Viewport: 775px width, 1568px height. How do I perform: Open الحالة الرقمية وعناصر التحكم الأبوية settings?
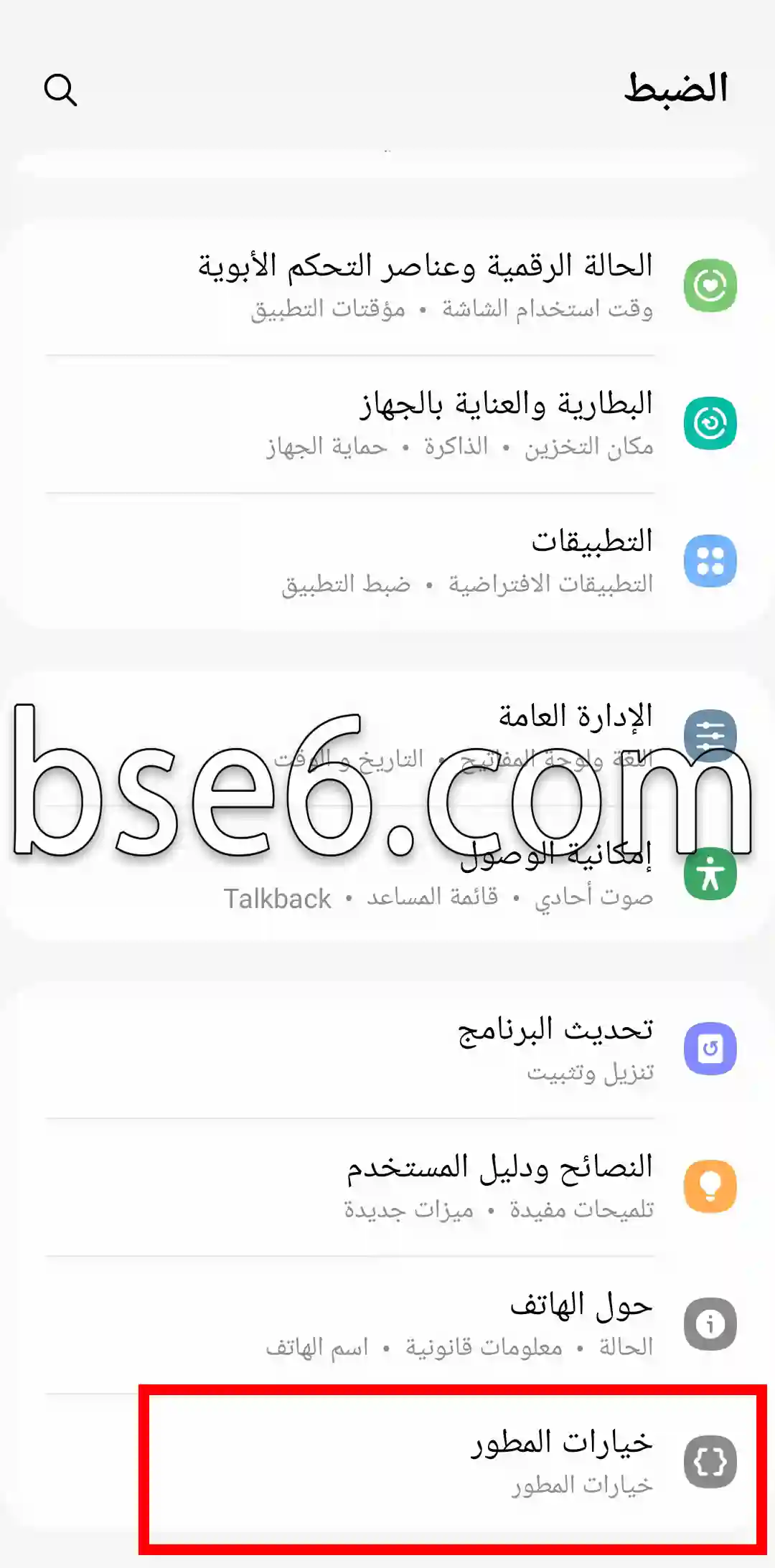point(387,285)
